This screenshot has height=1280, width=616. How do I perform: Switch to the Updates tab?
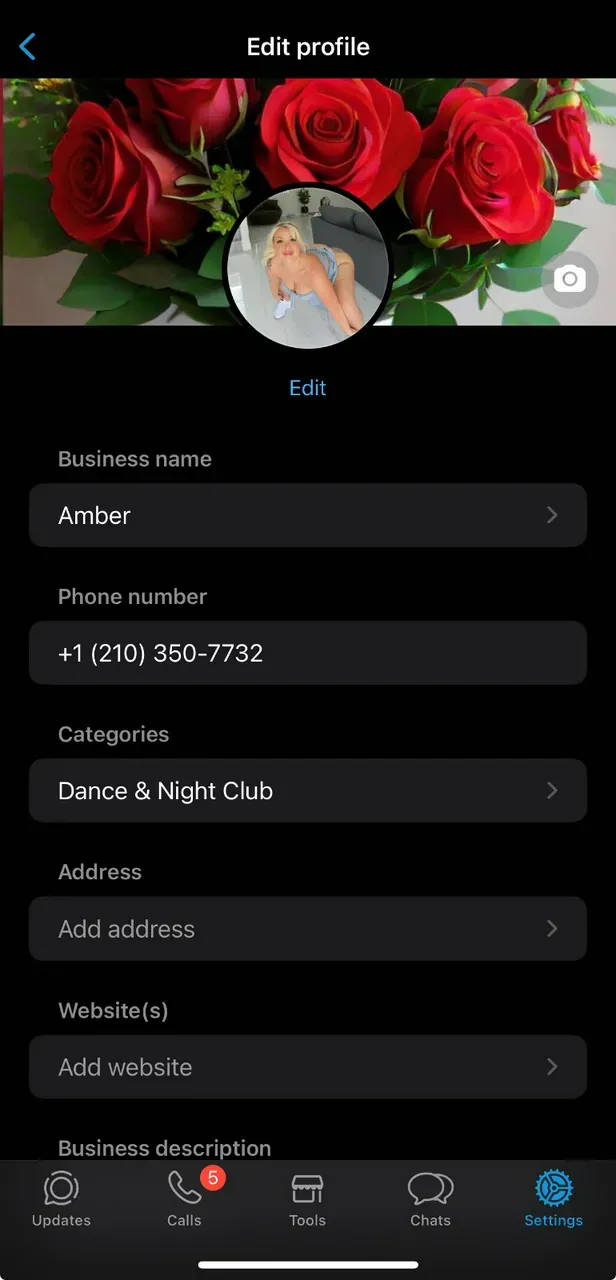pyautogui.click(x=61, y=1200)
